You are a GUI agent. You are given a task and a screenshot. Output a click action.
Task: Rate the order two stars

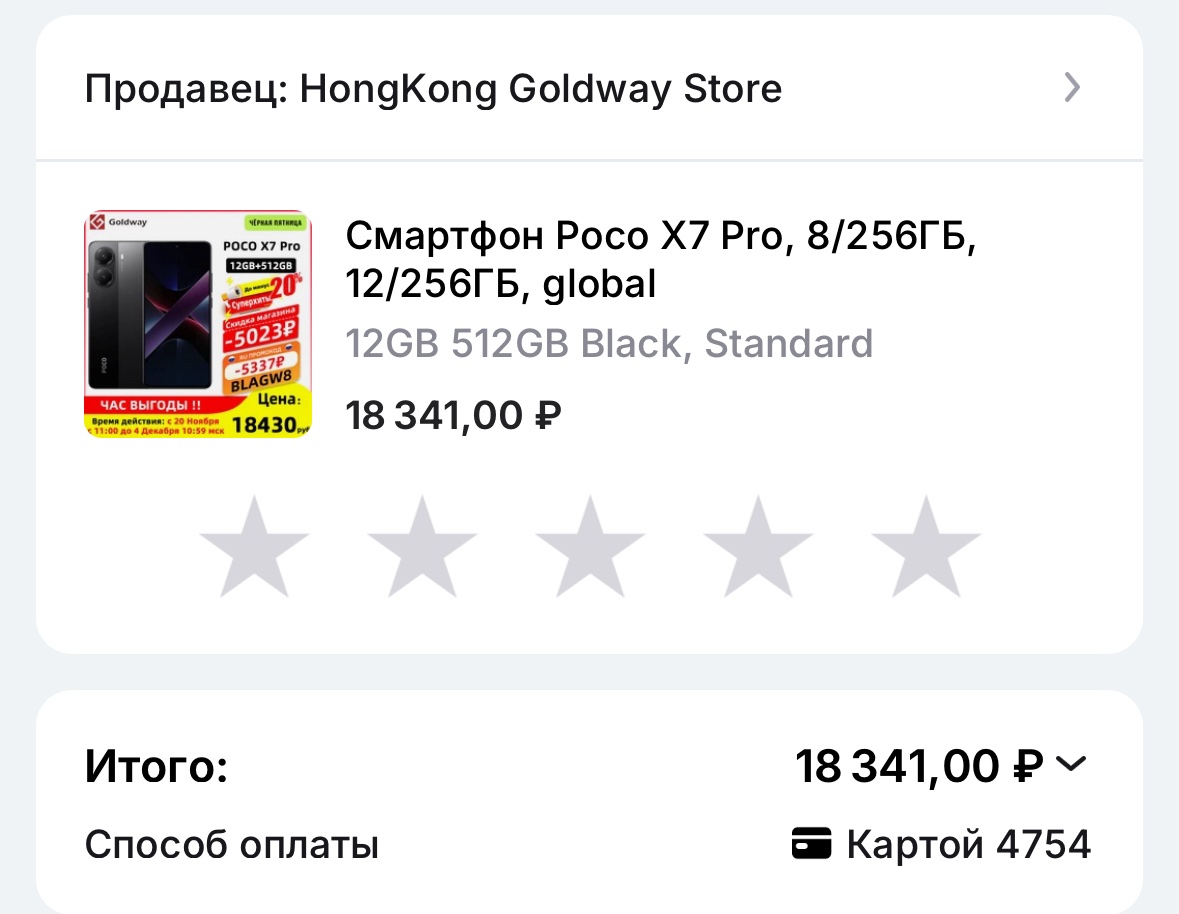click(x=421, y=548)
